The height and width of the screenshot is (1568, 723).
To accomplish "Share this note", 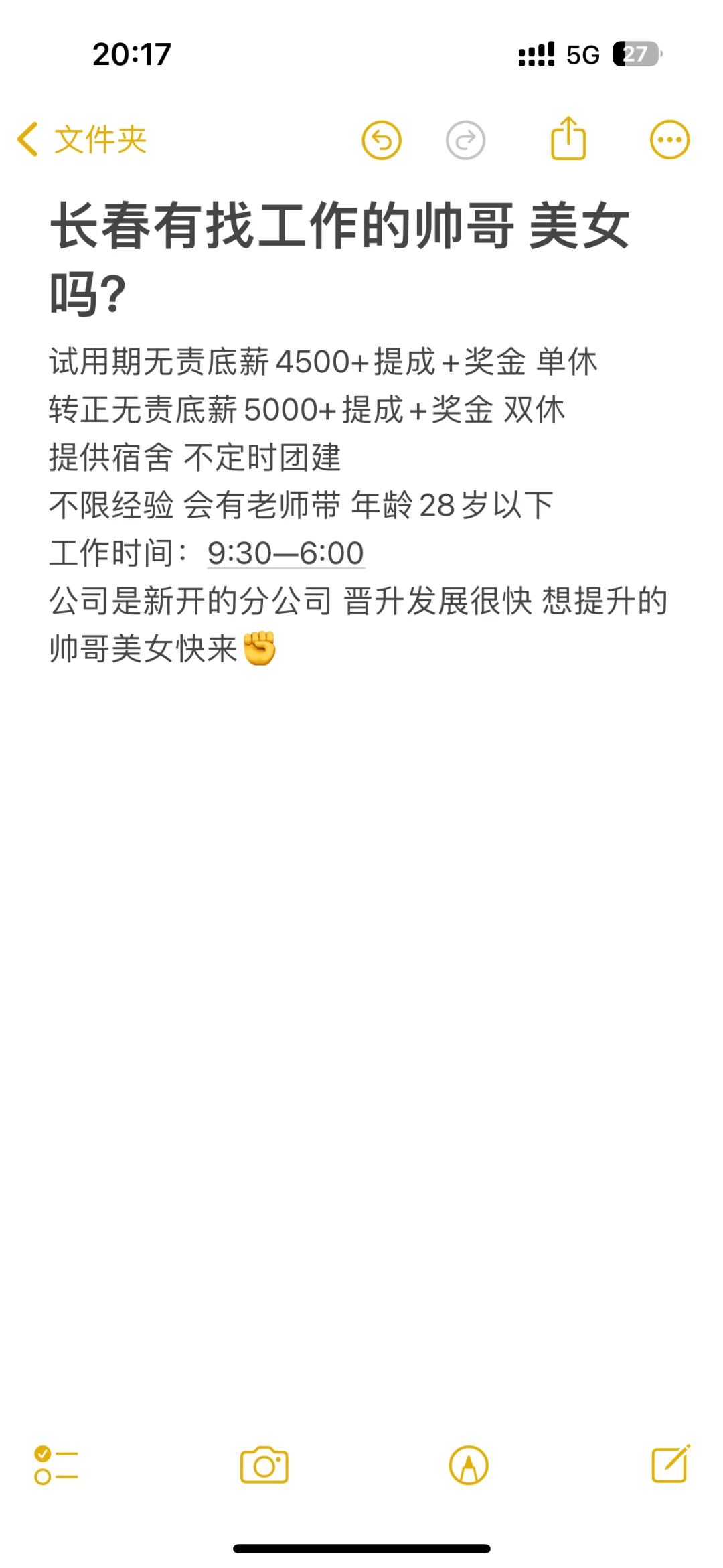I will (568, 138).
